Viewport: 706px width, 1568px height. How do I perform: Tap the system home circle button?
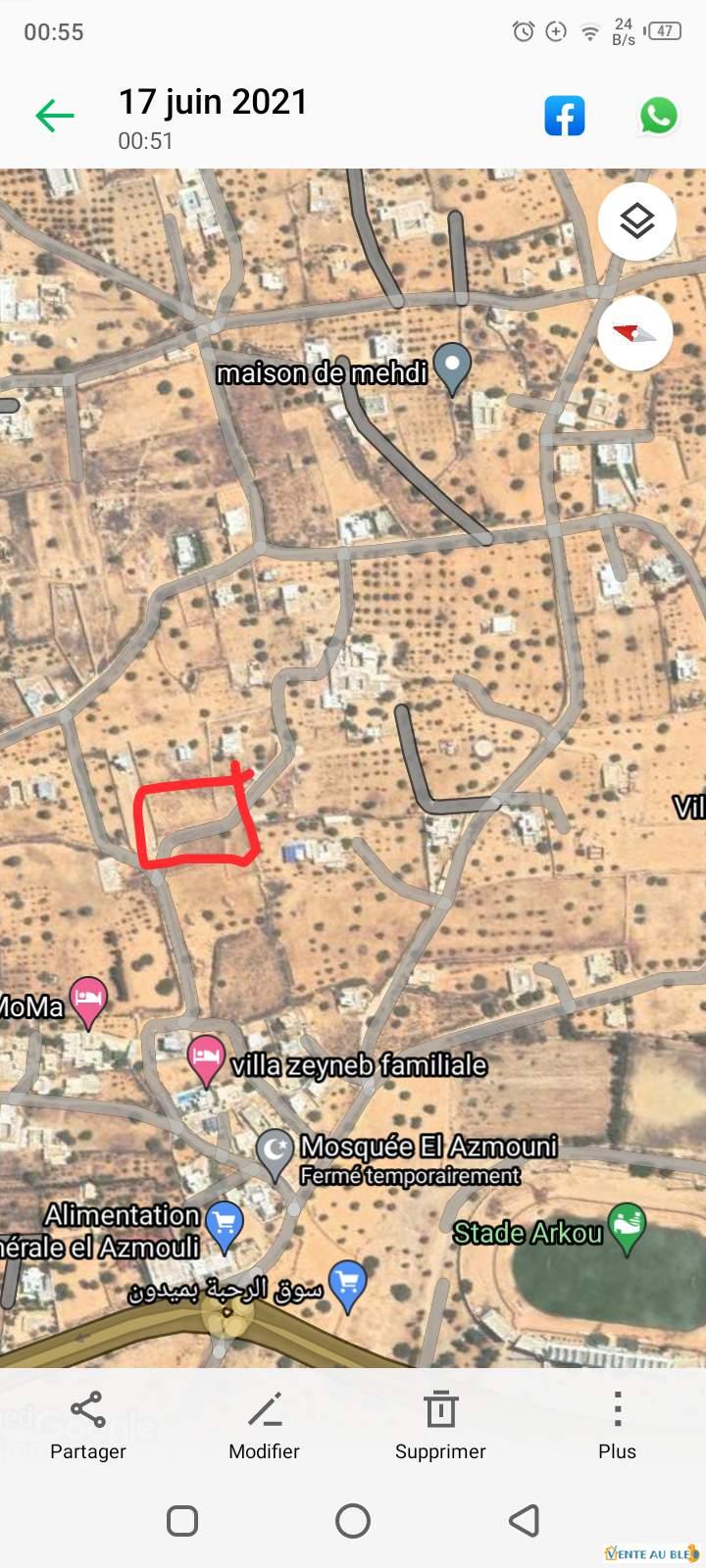pyautogui.click(x=353, y=1521)
